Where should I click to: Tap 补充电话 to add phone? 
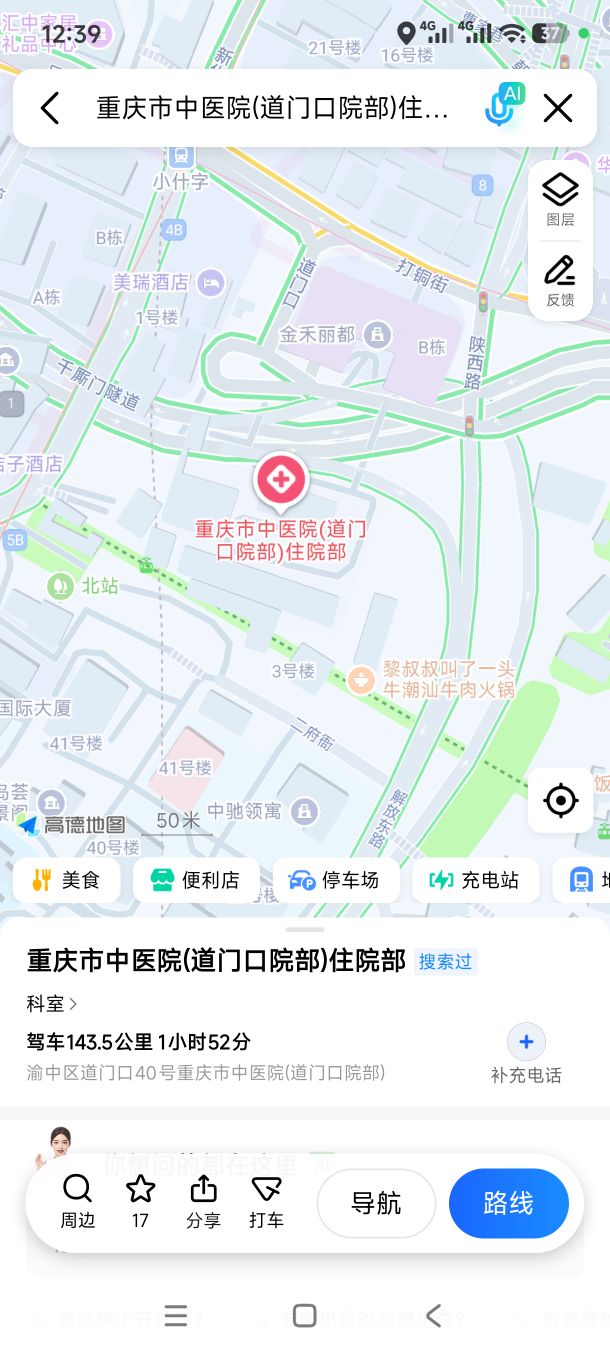coord(526,1055)
